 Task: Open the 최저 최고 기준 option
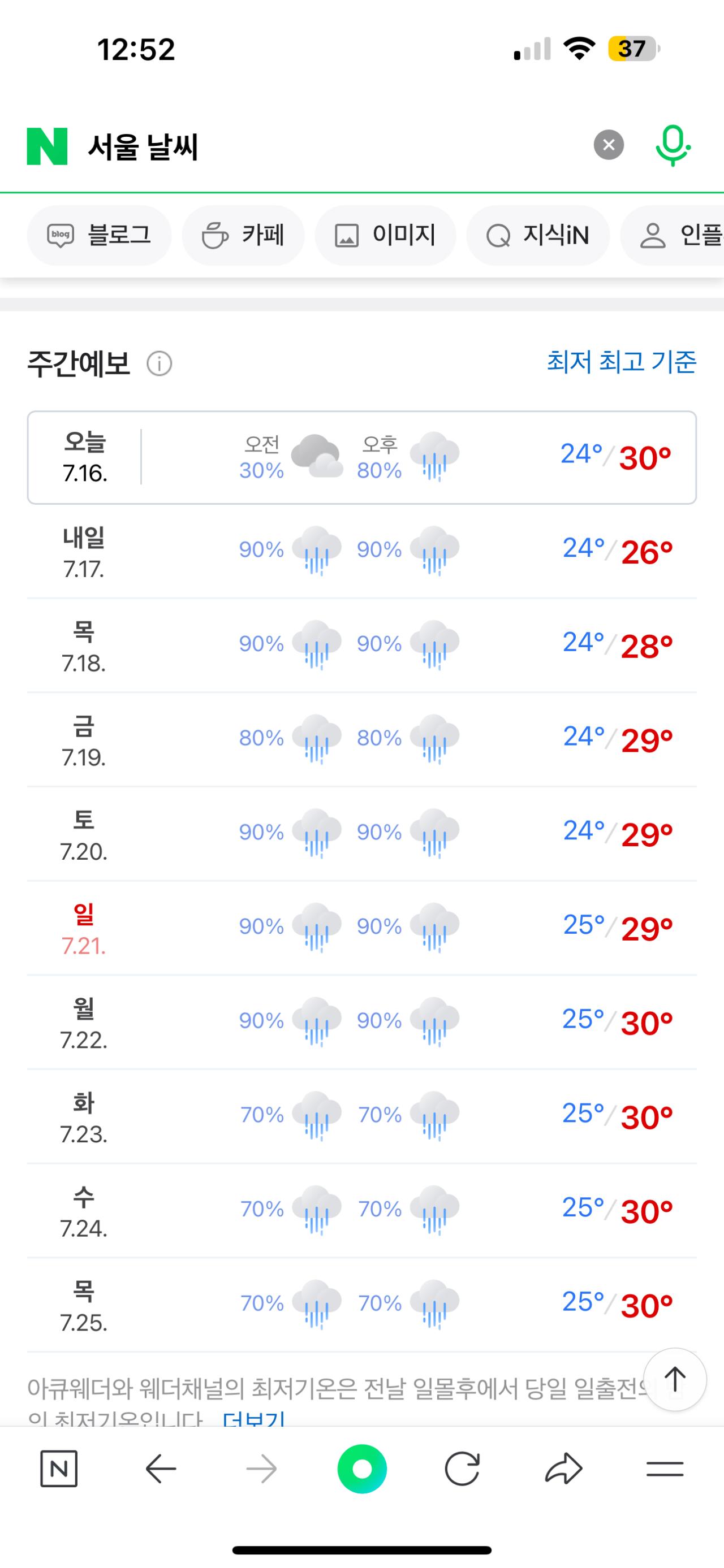[x=622, y=362]
